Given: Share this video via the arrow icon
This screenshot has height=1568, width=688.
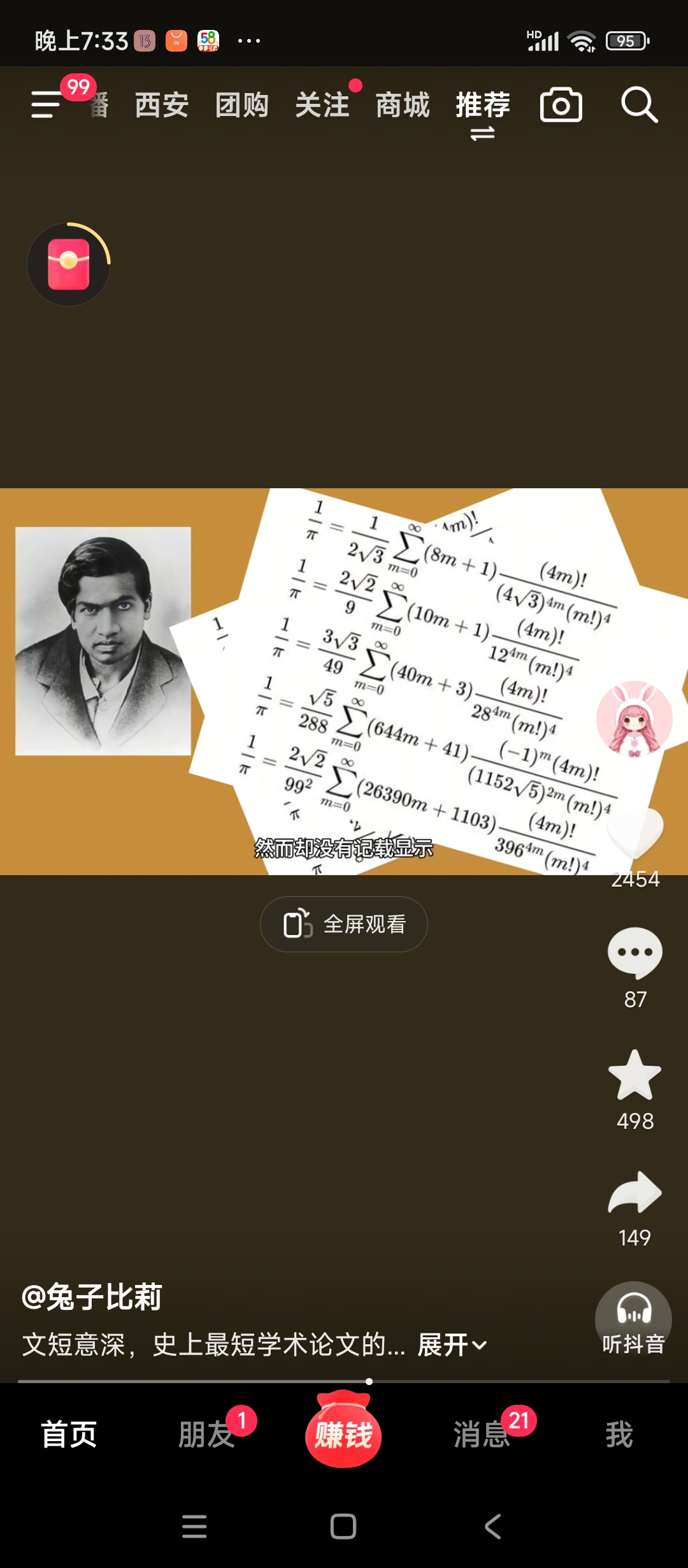Looking at the screenshot, I should click(x=635, y=1193).
